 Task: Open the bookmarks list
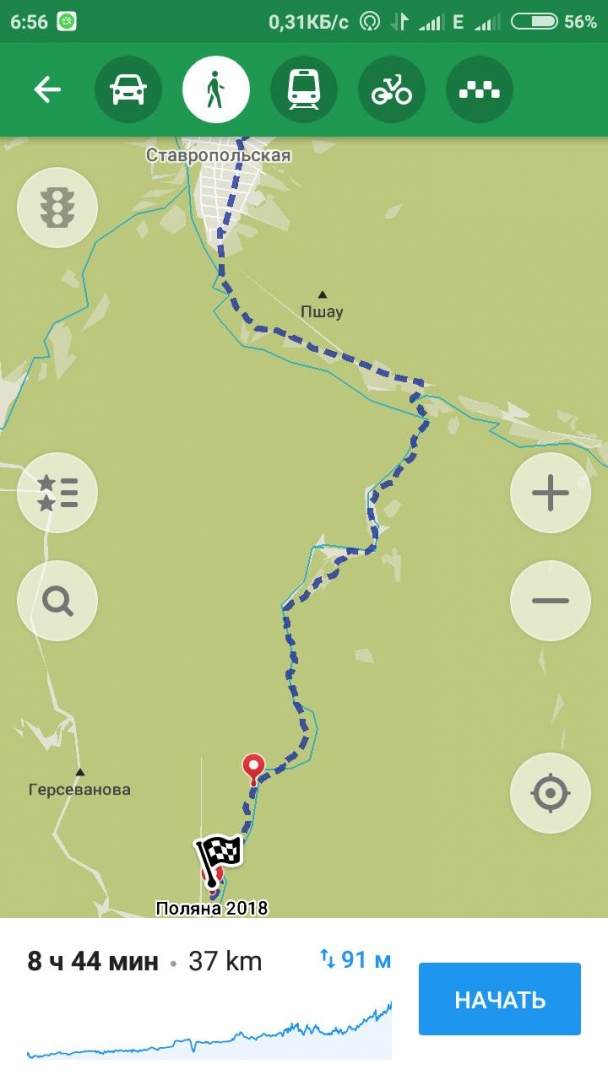[x=57, y=493]
